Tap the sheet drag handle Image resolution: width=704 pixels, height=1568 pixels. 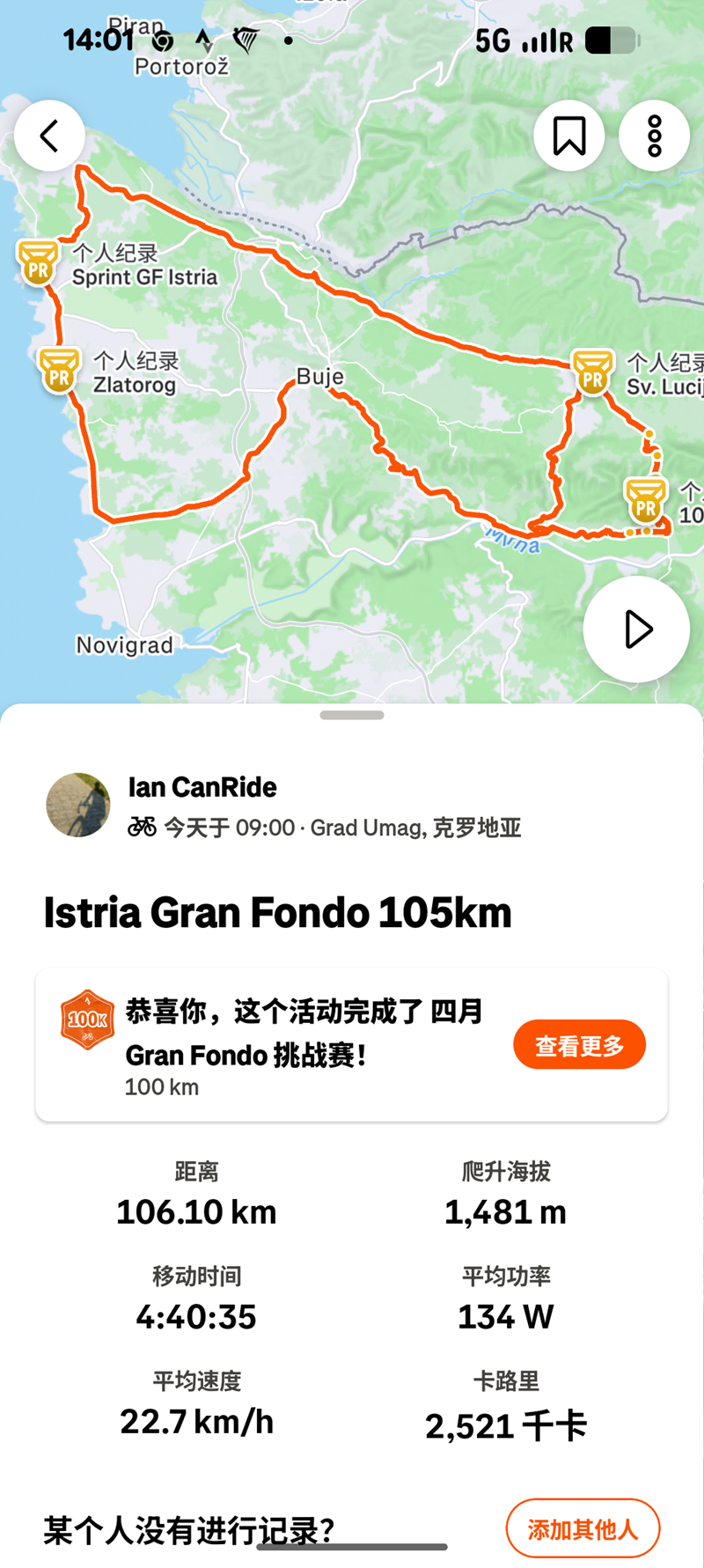coord(352,715)
